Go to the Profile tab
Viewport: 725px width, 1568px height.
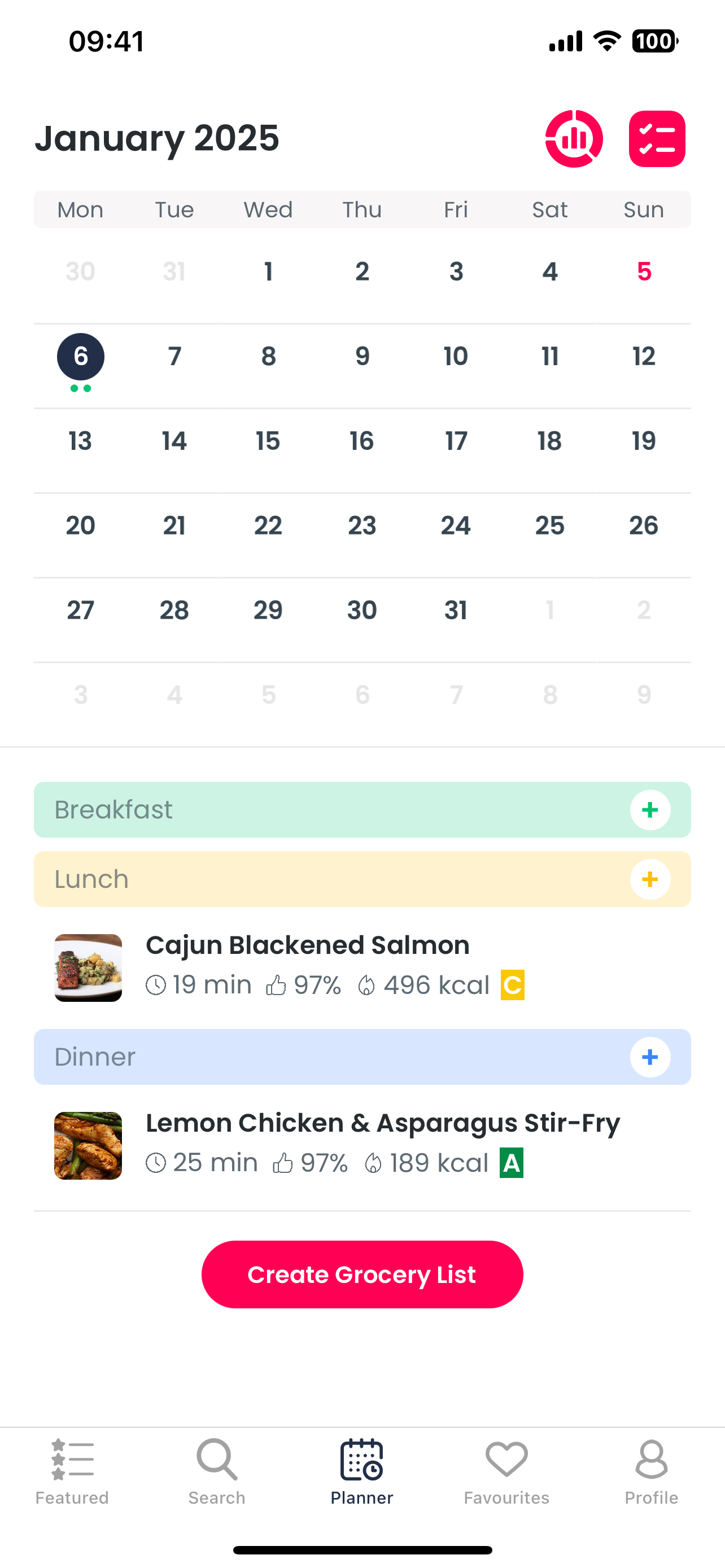(652, 1472)
